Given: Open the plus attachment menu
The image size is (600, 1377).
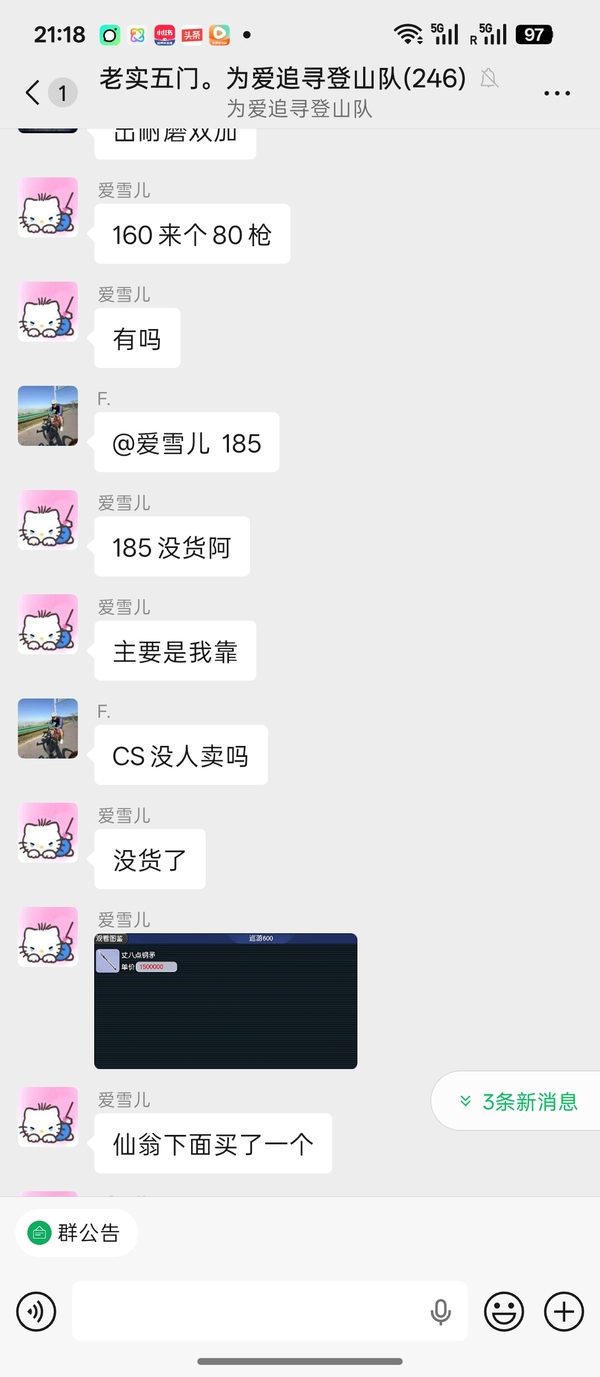Looking at the screenshot, I should point(563,1311).
